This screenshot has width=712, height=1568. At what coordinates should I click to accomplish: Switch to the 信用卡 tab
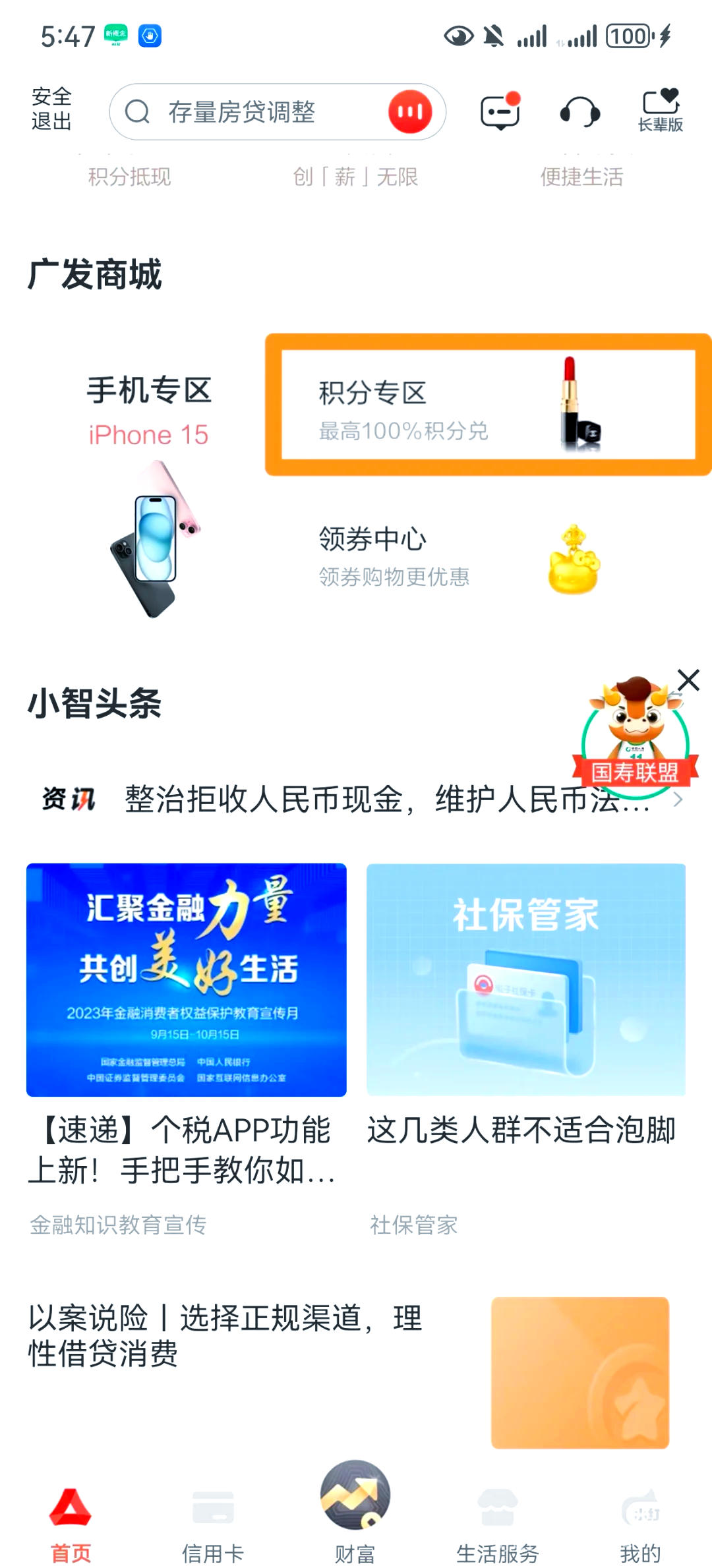coord(213,1524)
